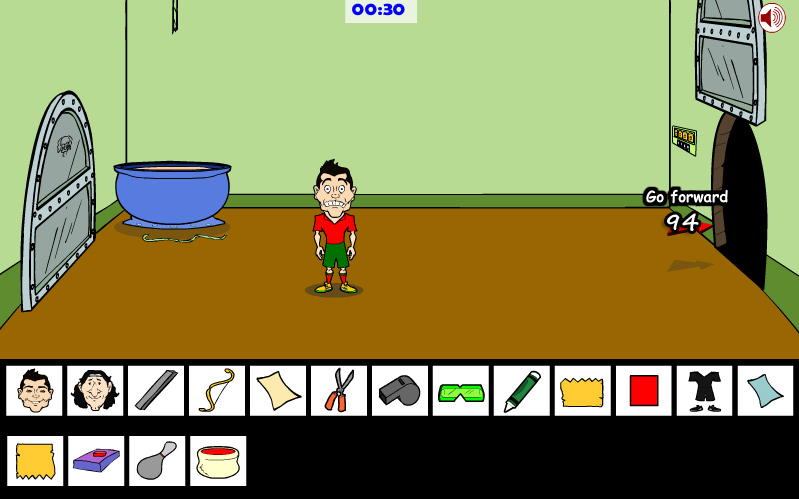799x499 pixels.
Task: Pick the black outfit from inventory
Action: (x=705, y=391)
